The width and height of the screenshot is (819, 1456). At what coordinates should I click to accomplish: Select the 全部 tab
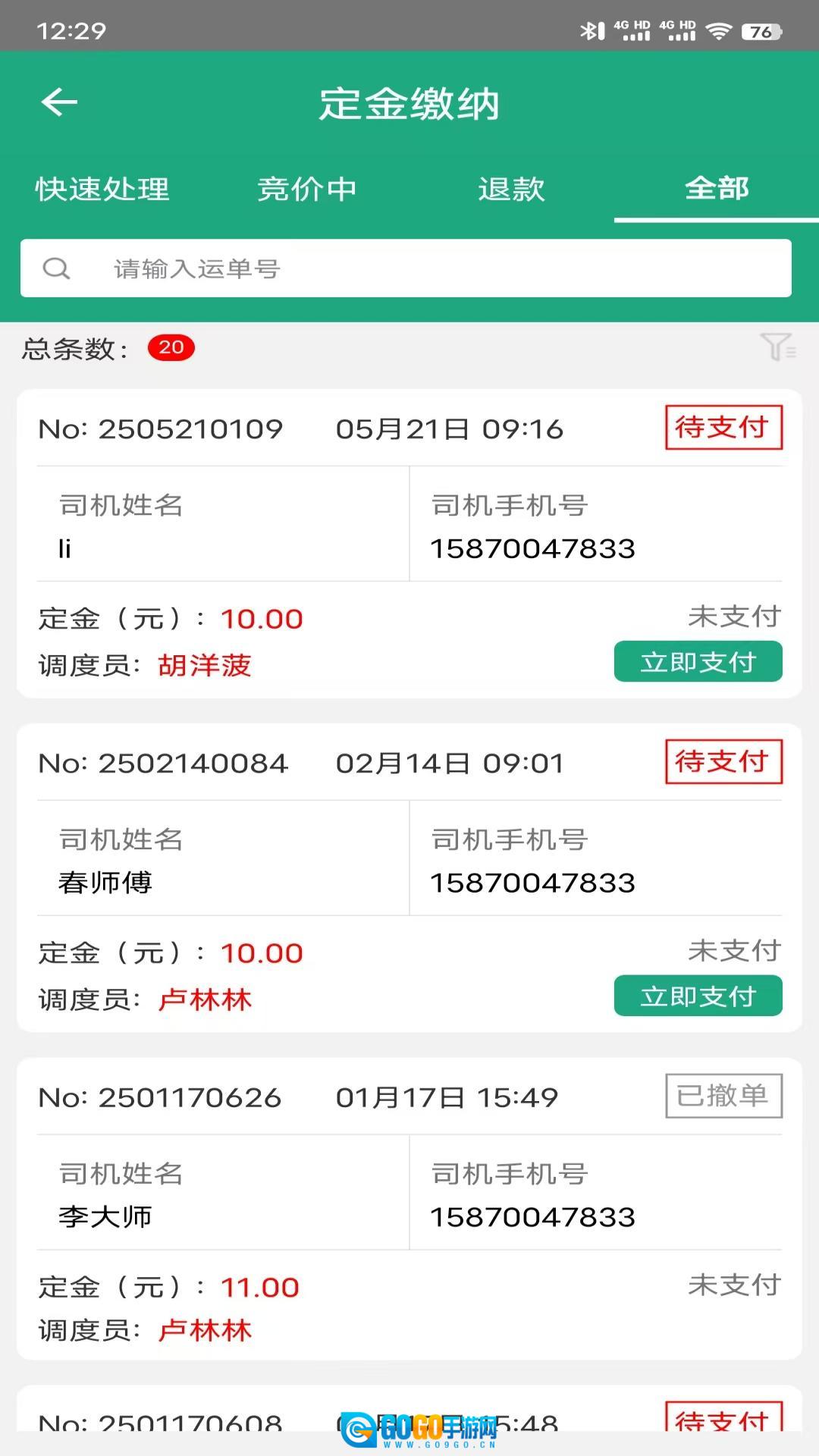[x=716, y=190]
